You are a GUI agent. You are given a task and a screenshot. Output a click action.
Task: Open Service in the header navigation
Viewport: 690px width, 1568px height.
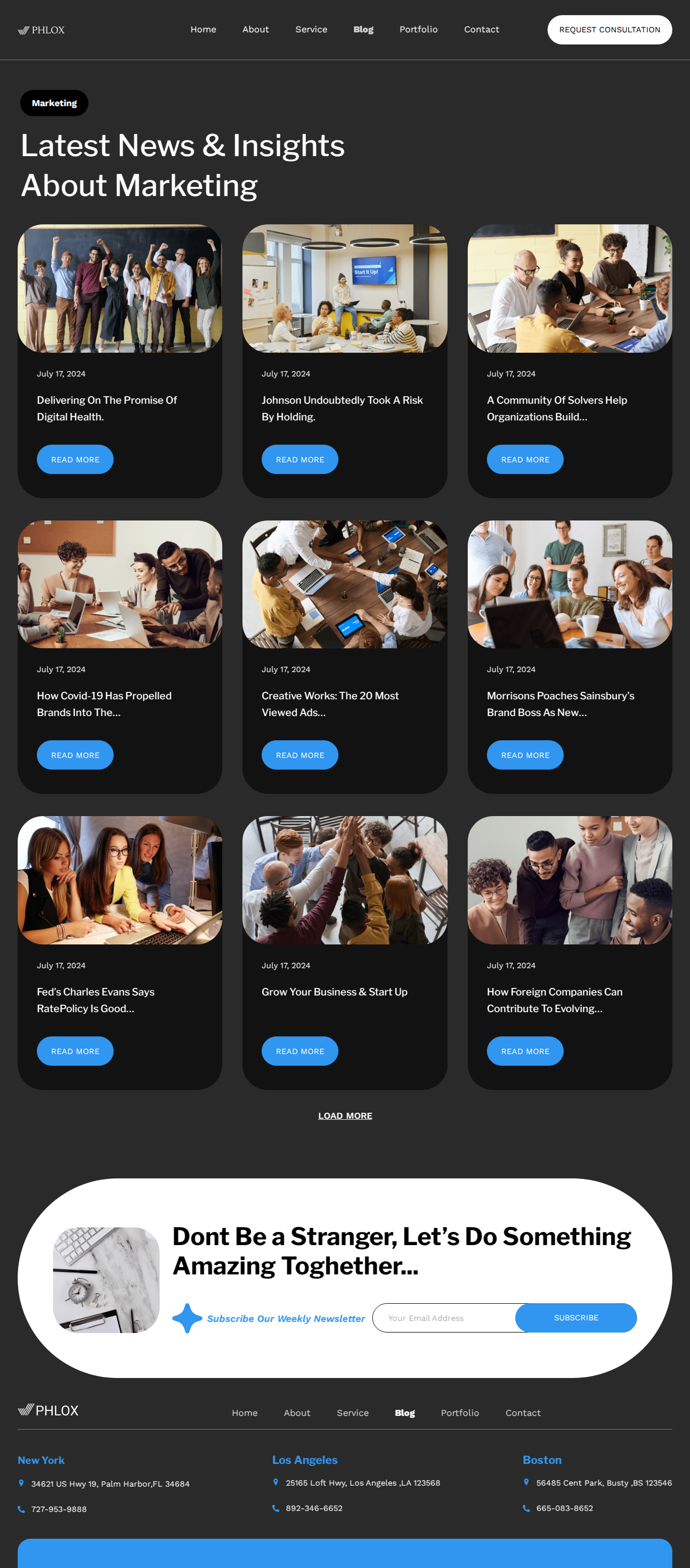click(x=311, y=29)
